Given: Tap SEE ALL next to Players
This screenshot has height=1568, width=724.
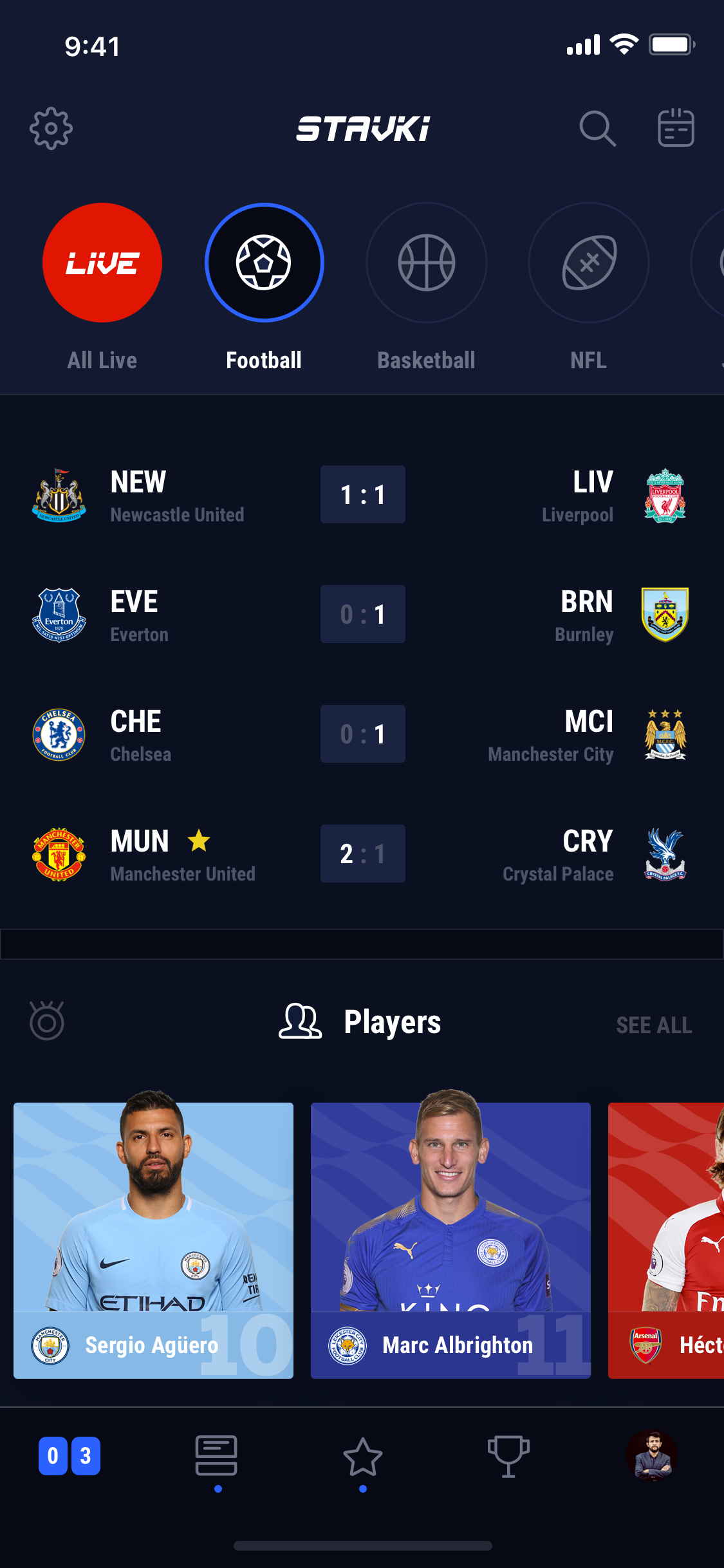Looking at the screenshot, I should (x=654, y=1025).
